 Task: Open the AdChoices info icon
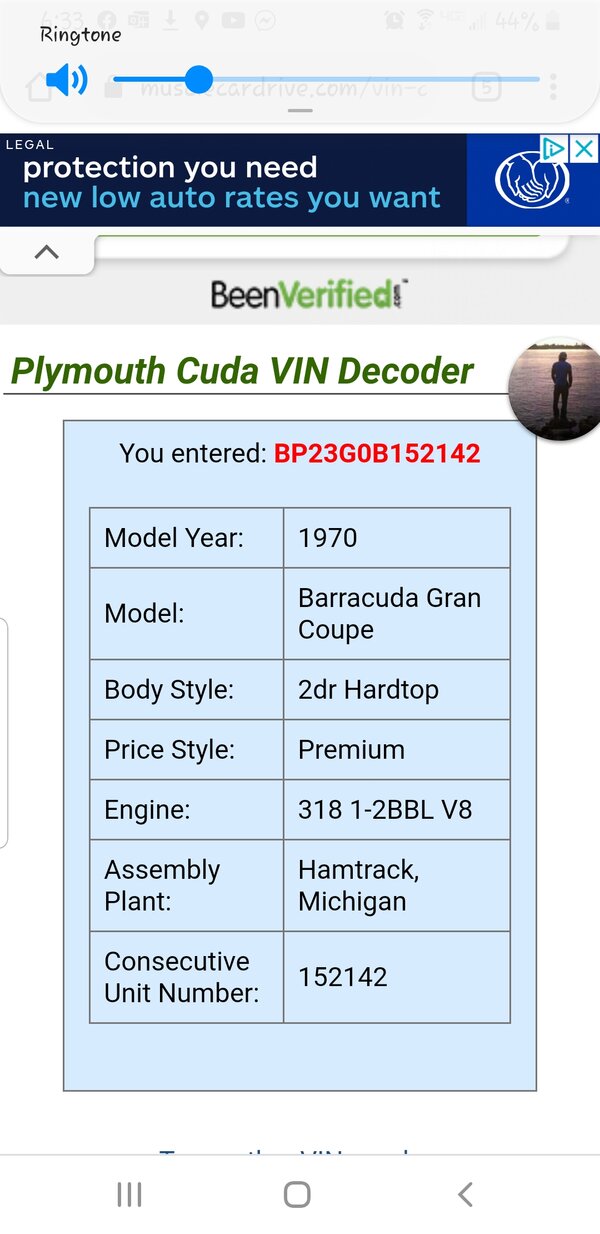pyautogui.click(x=555, y=149)
